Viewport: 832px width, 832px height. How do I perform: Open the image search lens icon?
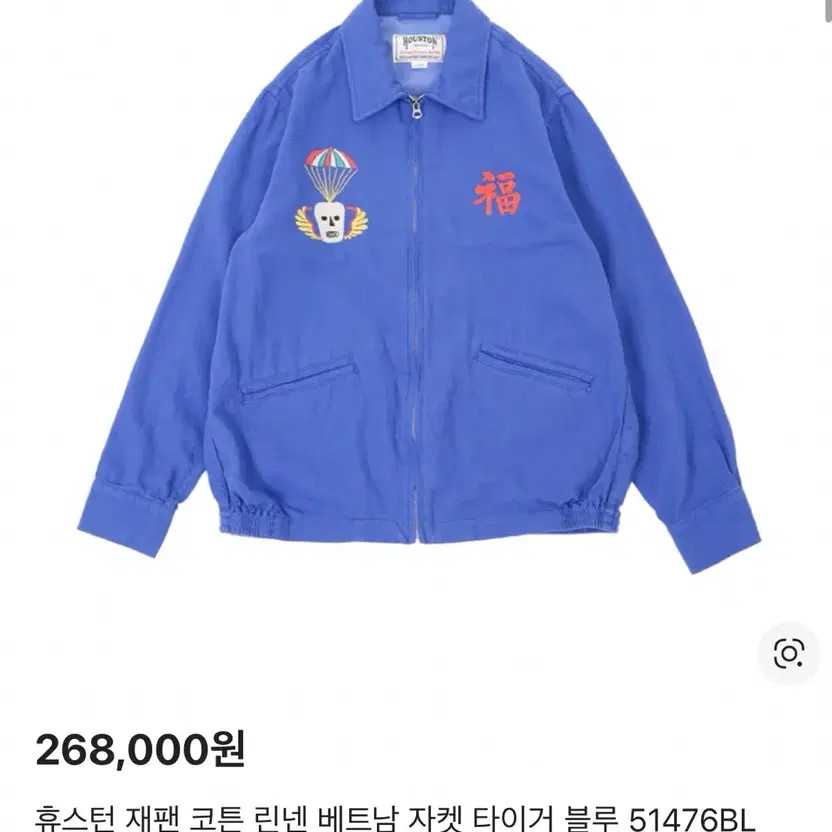point(788,655)
